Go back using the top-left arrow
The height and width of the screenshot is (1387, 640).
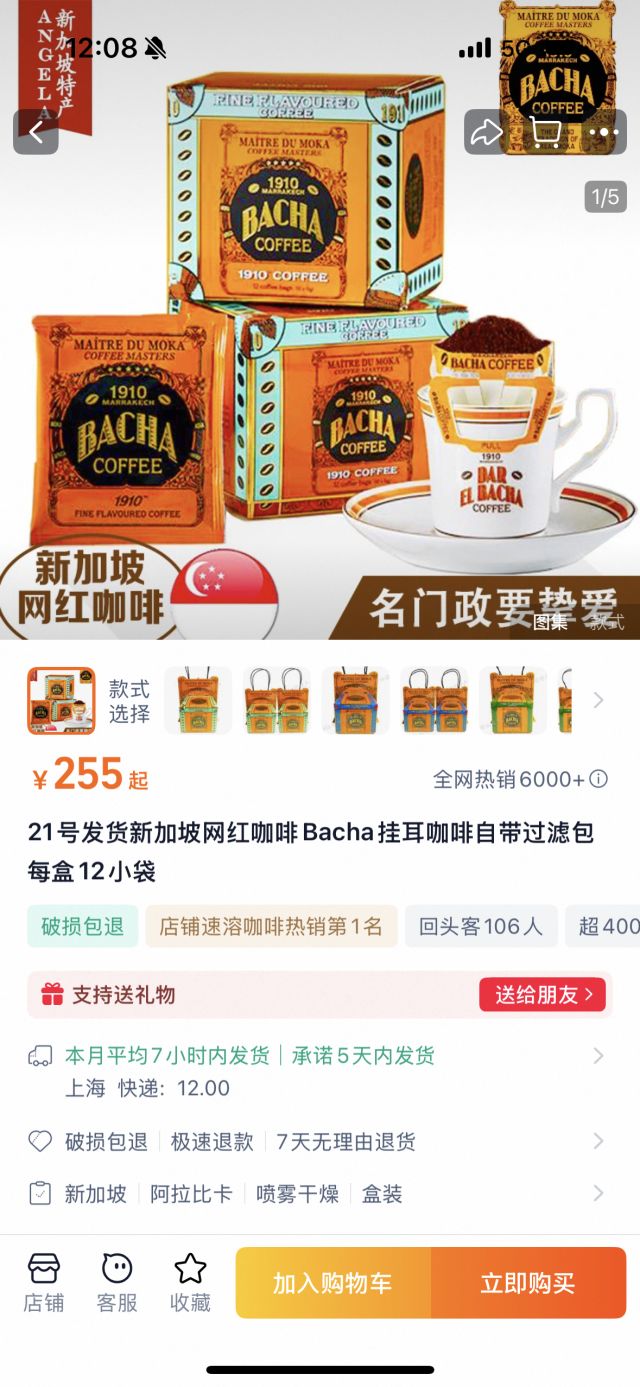(36, 132)
